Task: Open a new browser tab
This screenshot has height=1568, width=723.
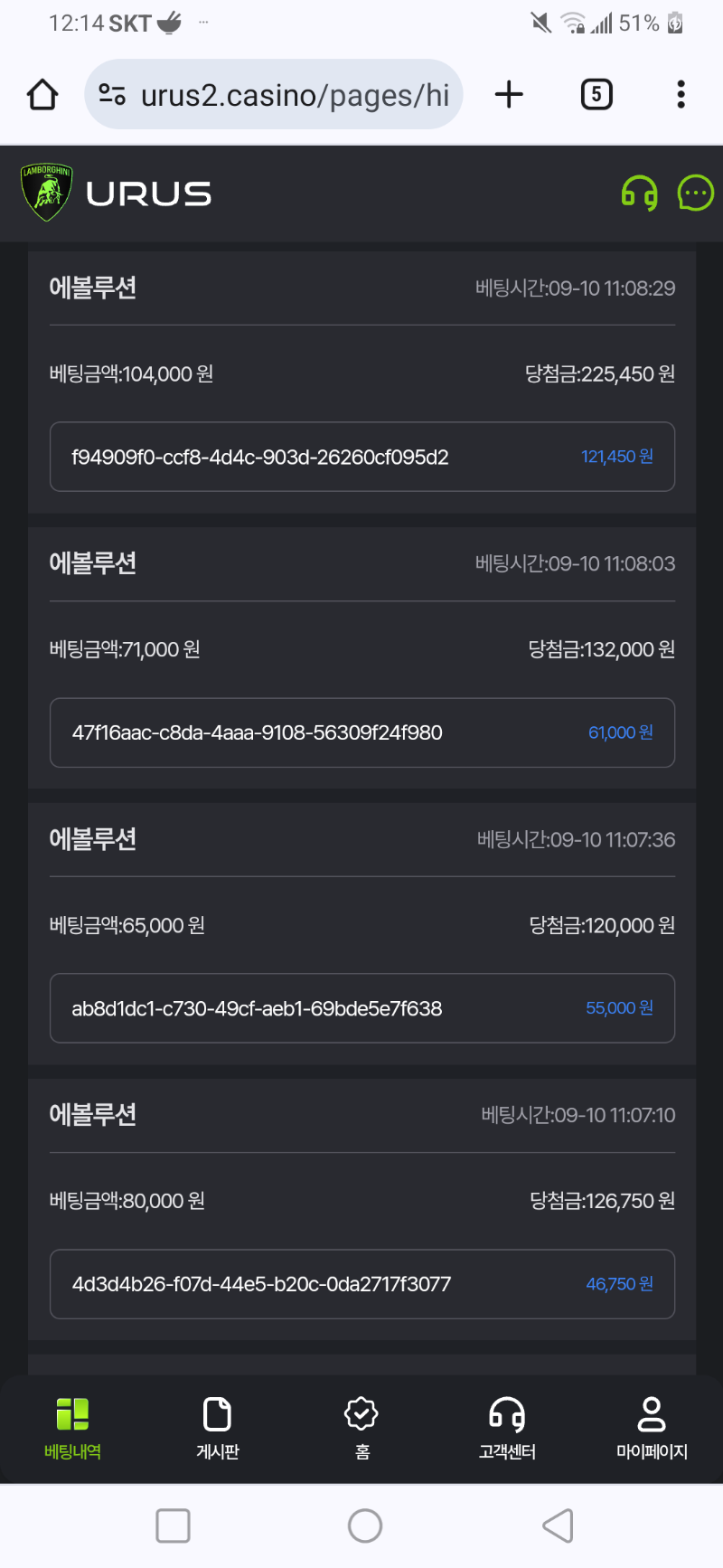Action: [509, 94]
